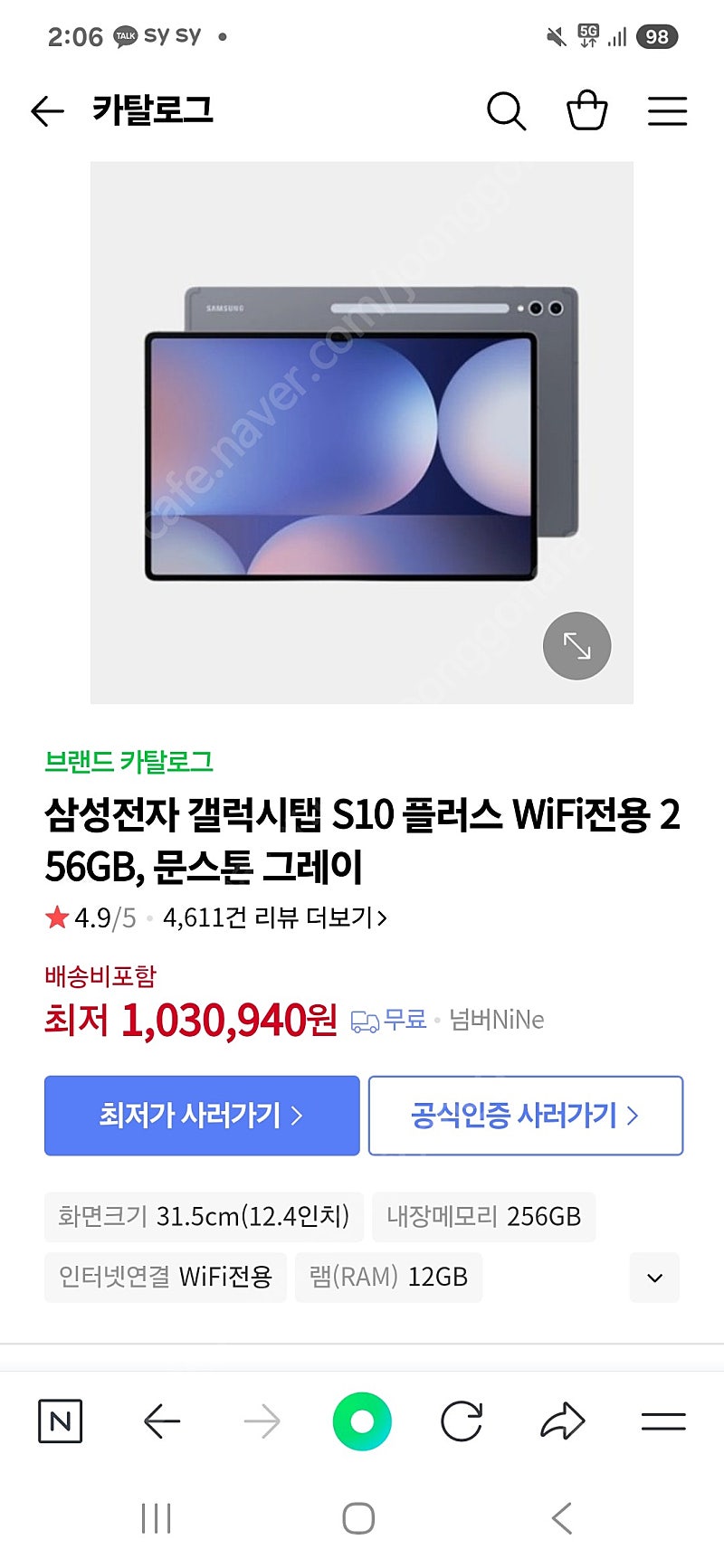Reload the current page
The width and height of the screenshot is (724, 1568).
pos(462,1421)
